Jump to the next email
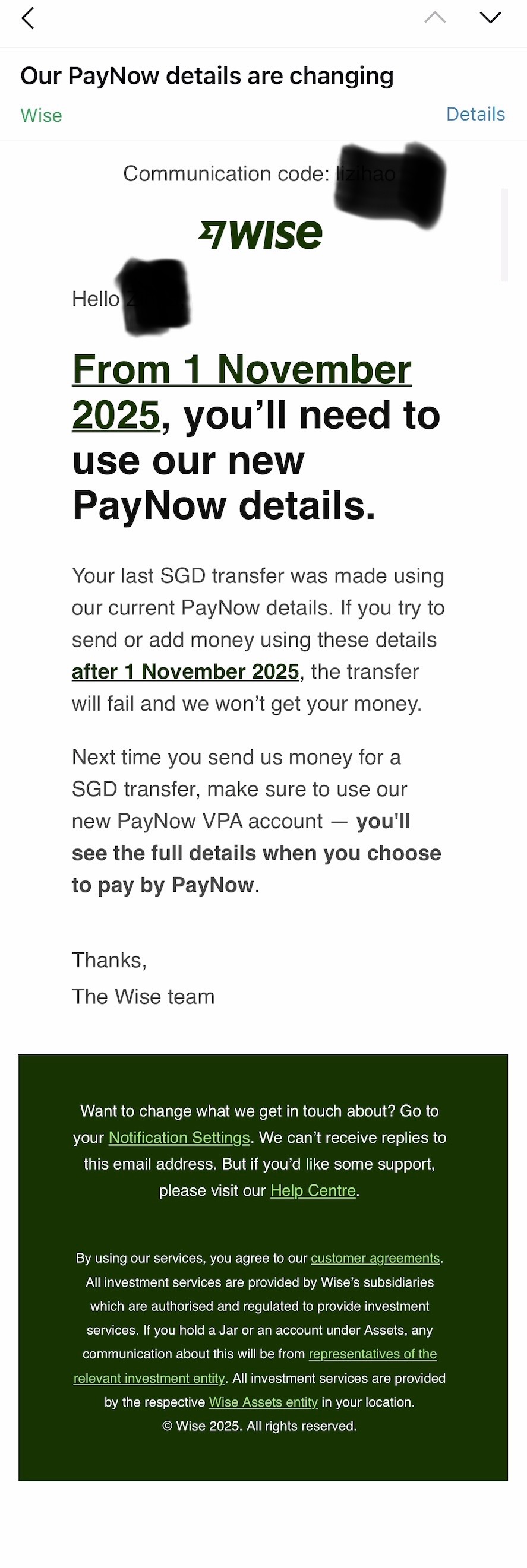 [x=490, y=18]
